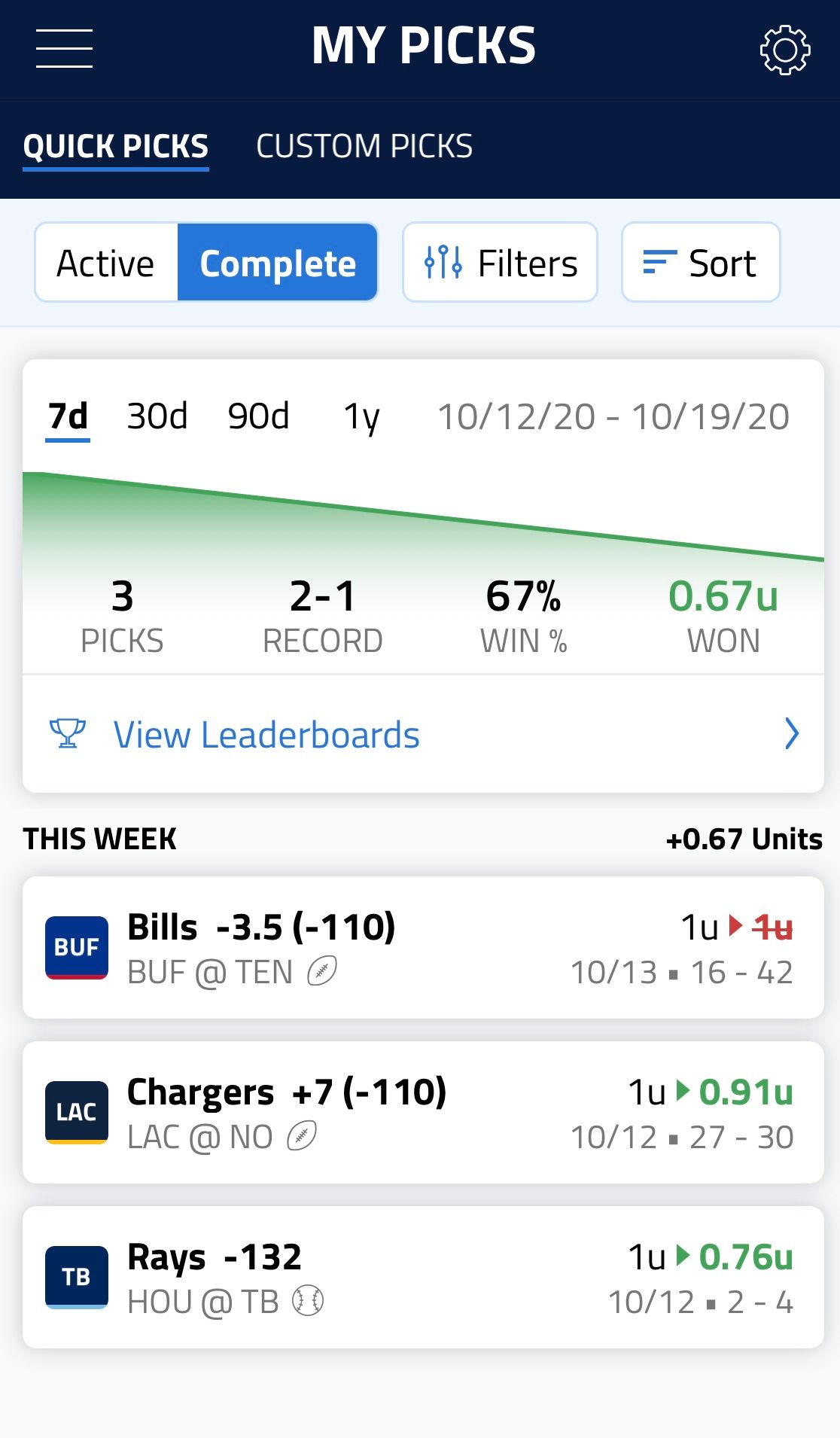Screen dimensions: 840x1438
Task: Open the Sort options
Action: [x=701, y=263]
